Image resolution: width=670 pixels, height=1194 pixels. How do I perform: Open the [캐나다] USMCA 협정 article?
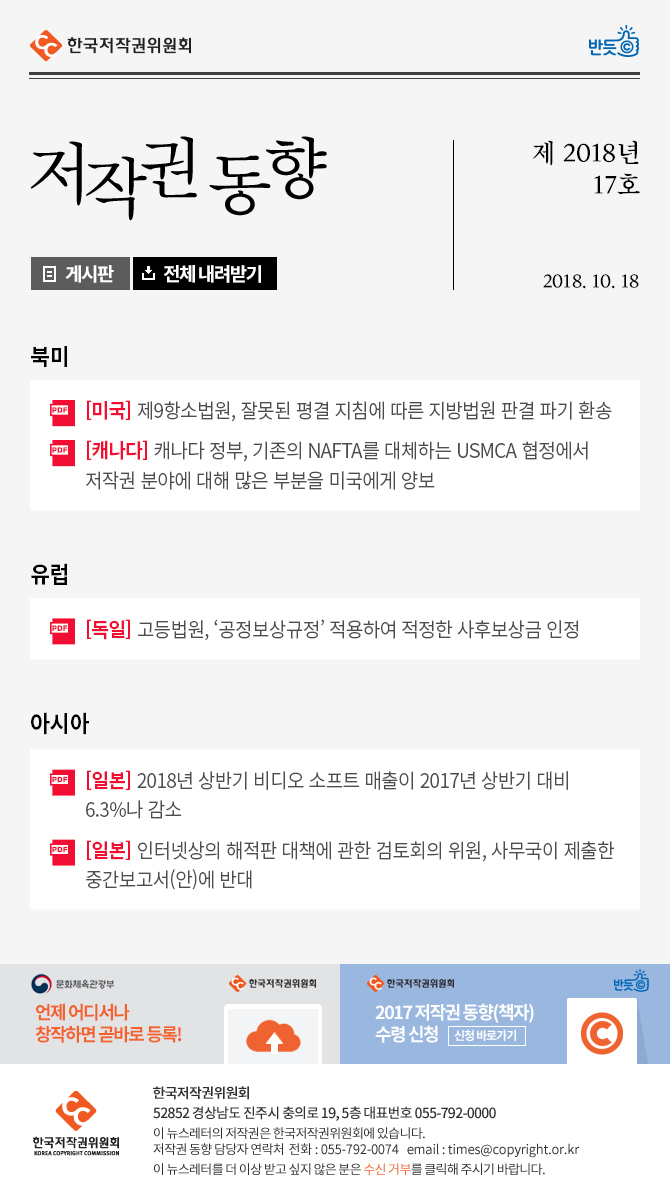[336, 452]
